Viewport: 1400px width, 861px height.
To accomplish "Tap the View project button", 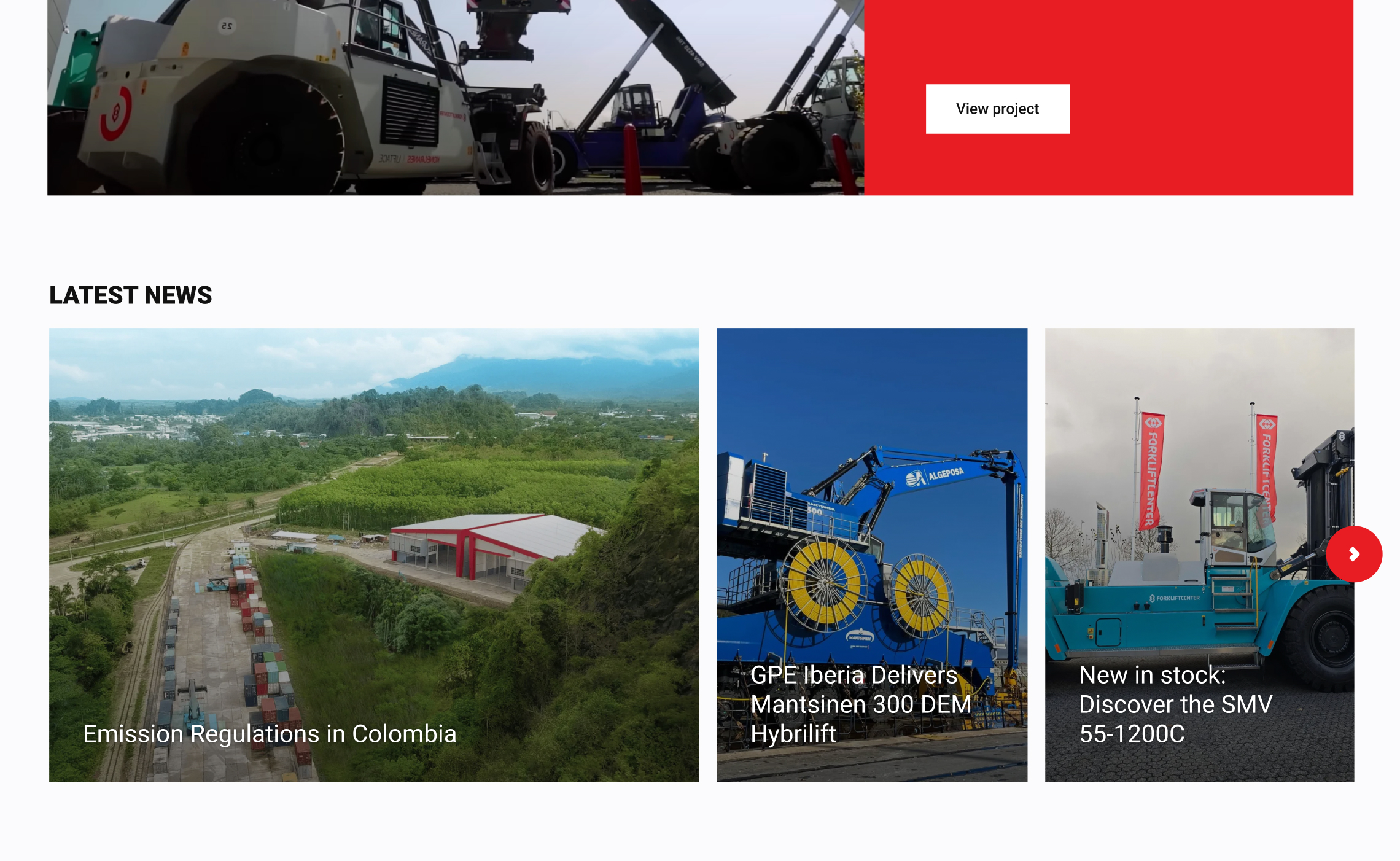I will point(997,109).
